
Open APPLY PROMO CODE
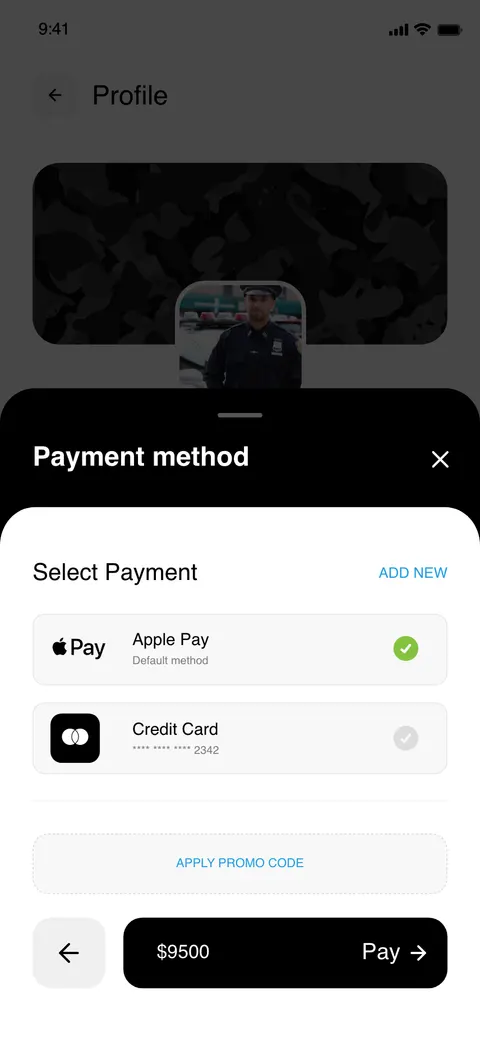tap(240, 863)
